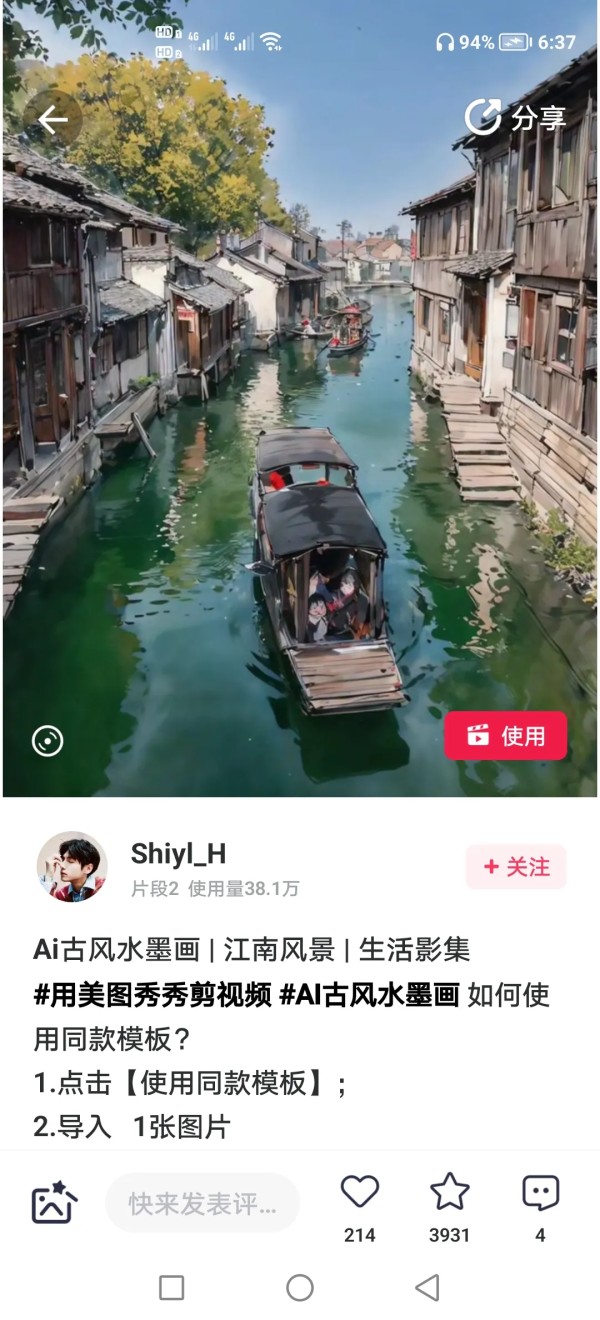Share this template via 分享

(516, 117)
